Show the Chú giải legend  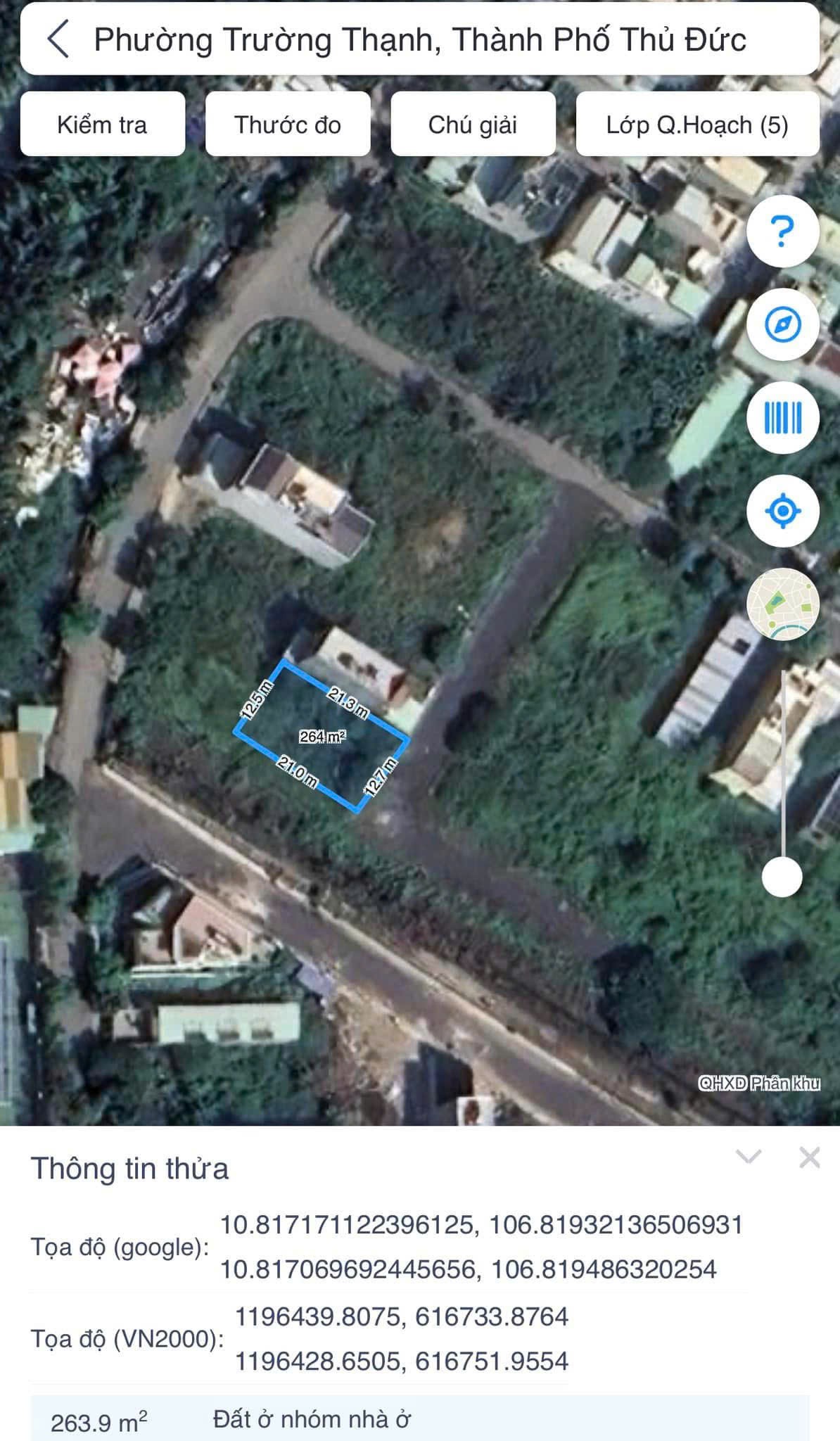pos(473,125)
